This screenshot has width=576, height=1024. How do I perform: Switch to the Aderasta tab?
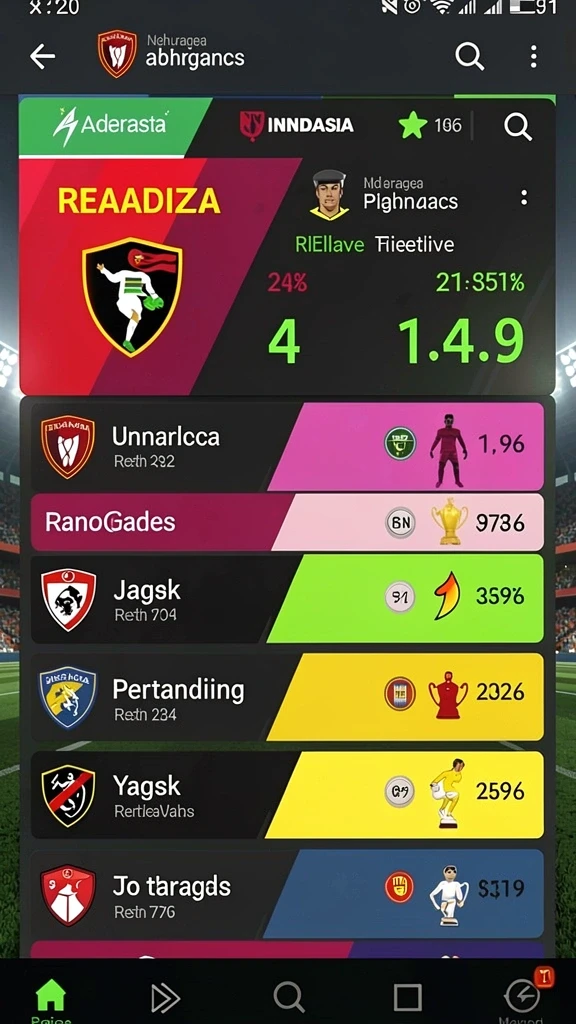pos(110,124)
